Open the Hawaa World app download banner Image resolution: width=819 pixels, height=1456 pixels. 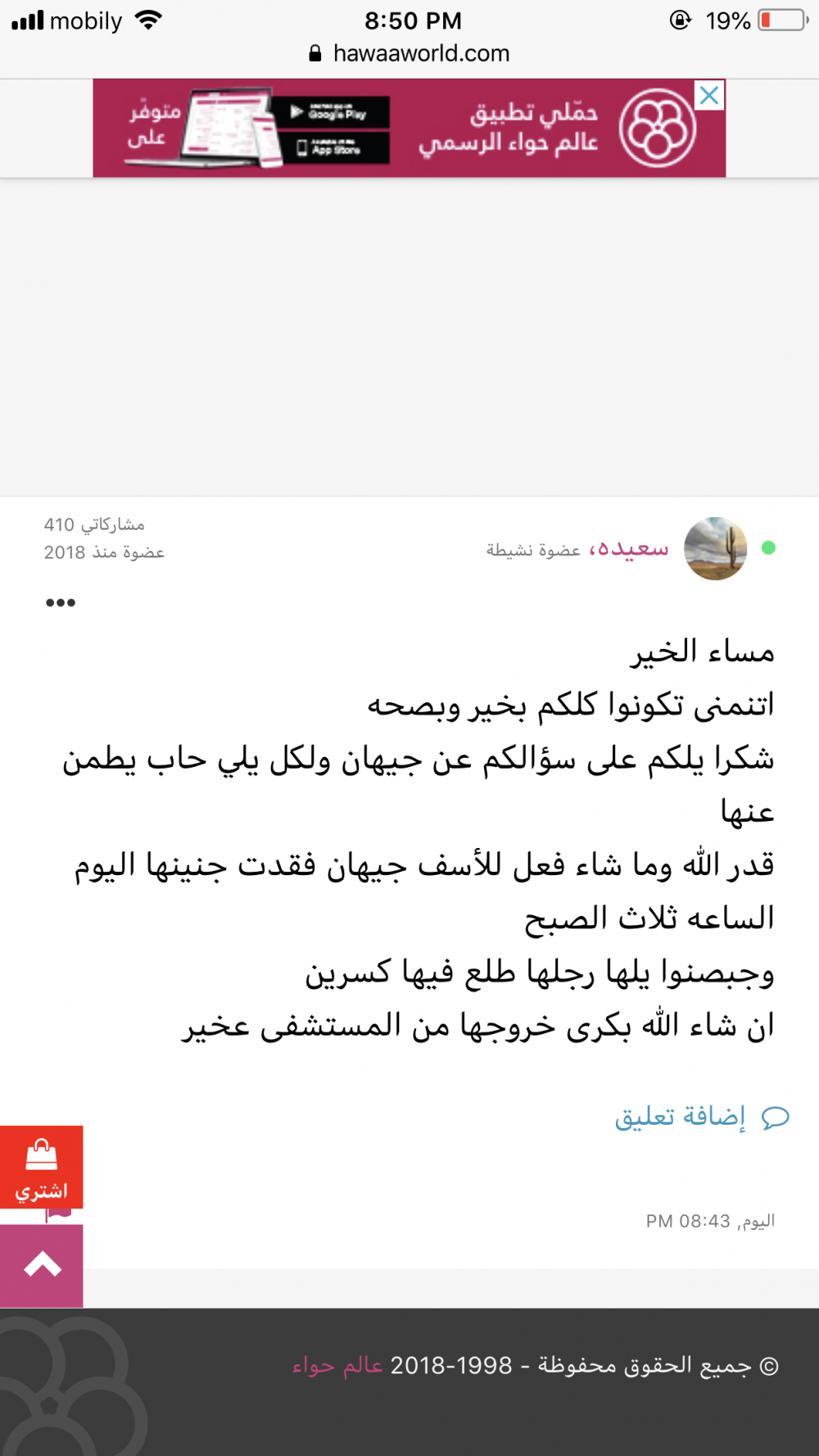click(408, 129)
